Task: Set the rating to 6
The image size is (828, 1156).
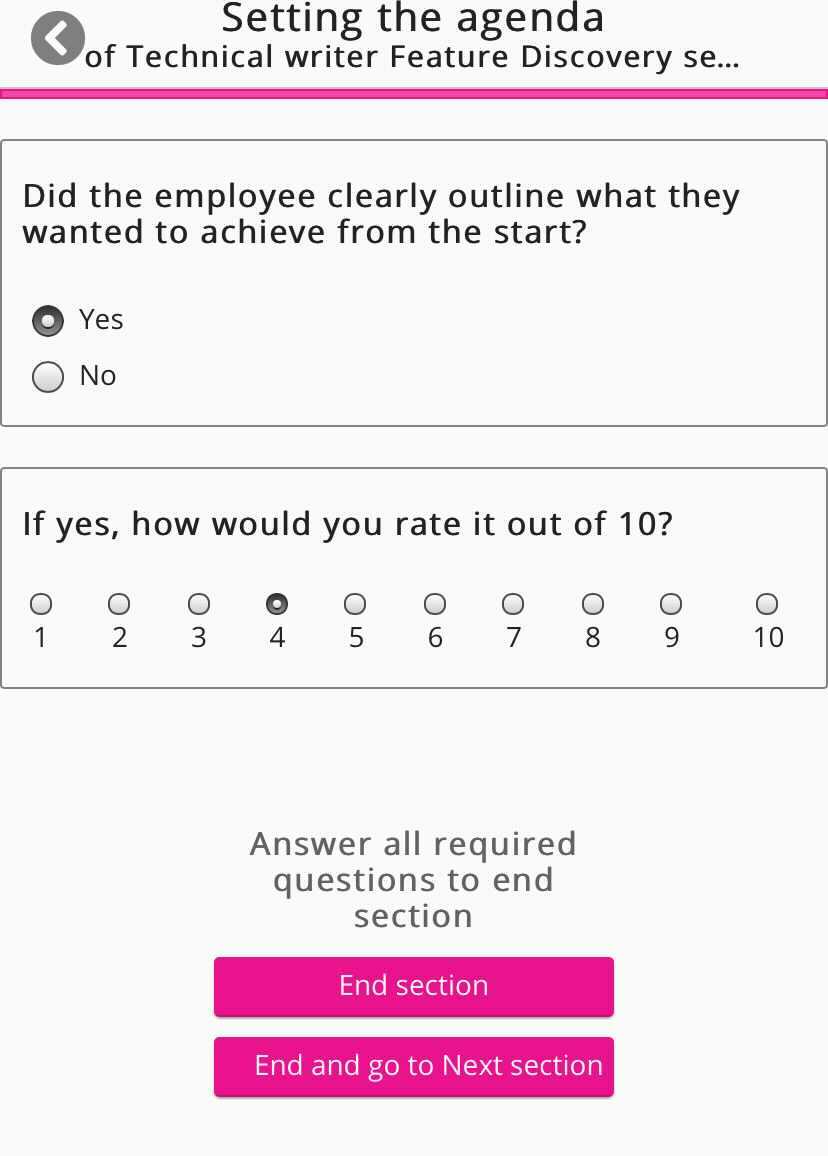Action: point(435,604)
